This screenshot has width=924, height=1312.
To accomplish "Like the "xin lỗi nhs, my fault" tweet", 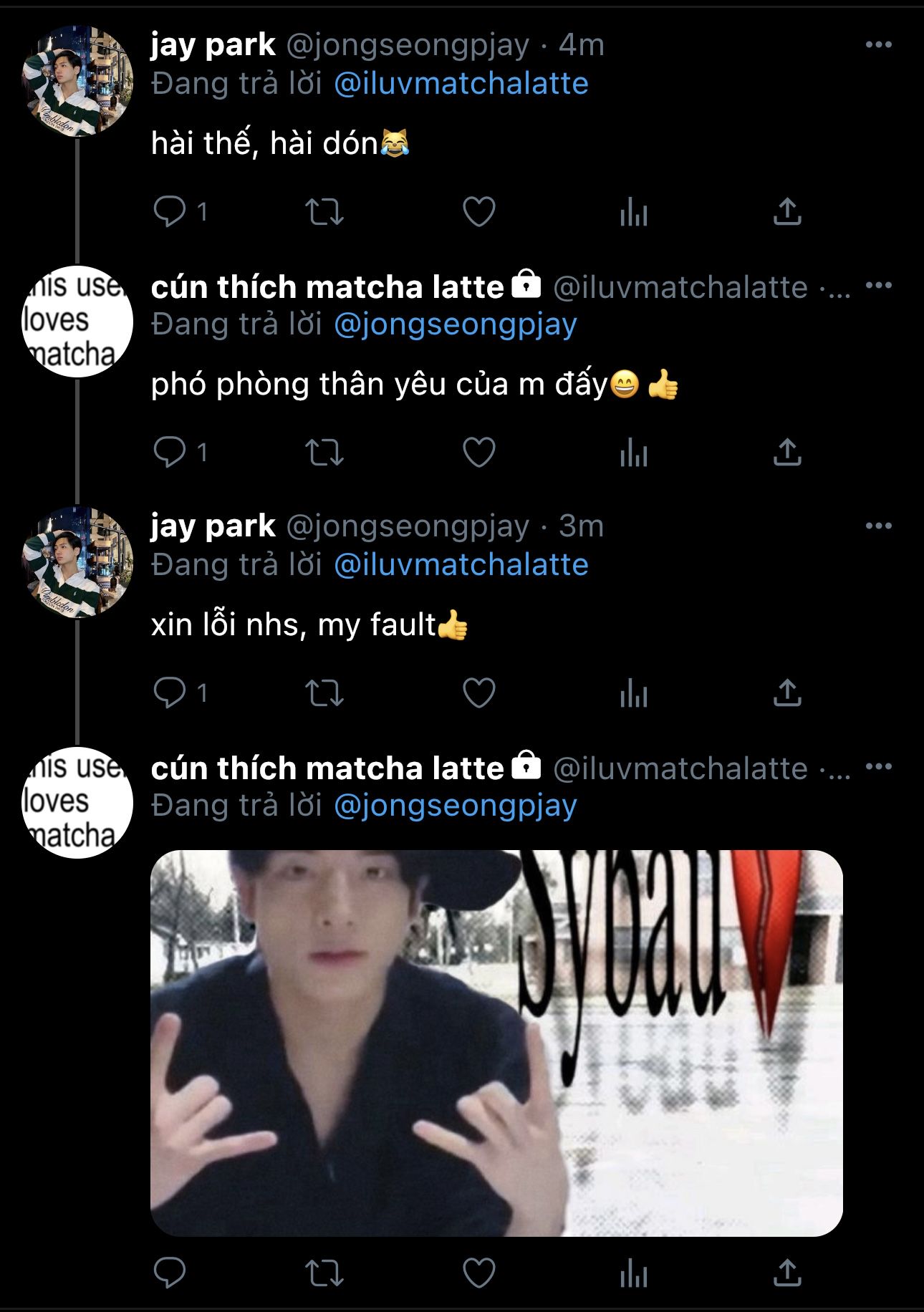I will 478,693.
